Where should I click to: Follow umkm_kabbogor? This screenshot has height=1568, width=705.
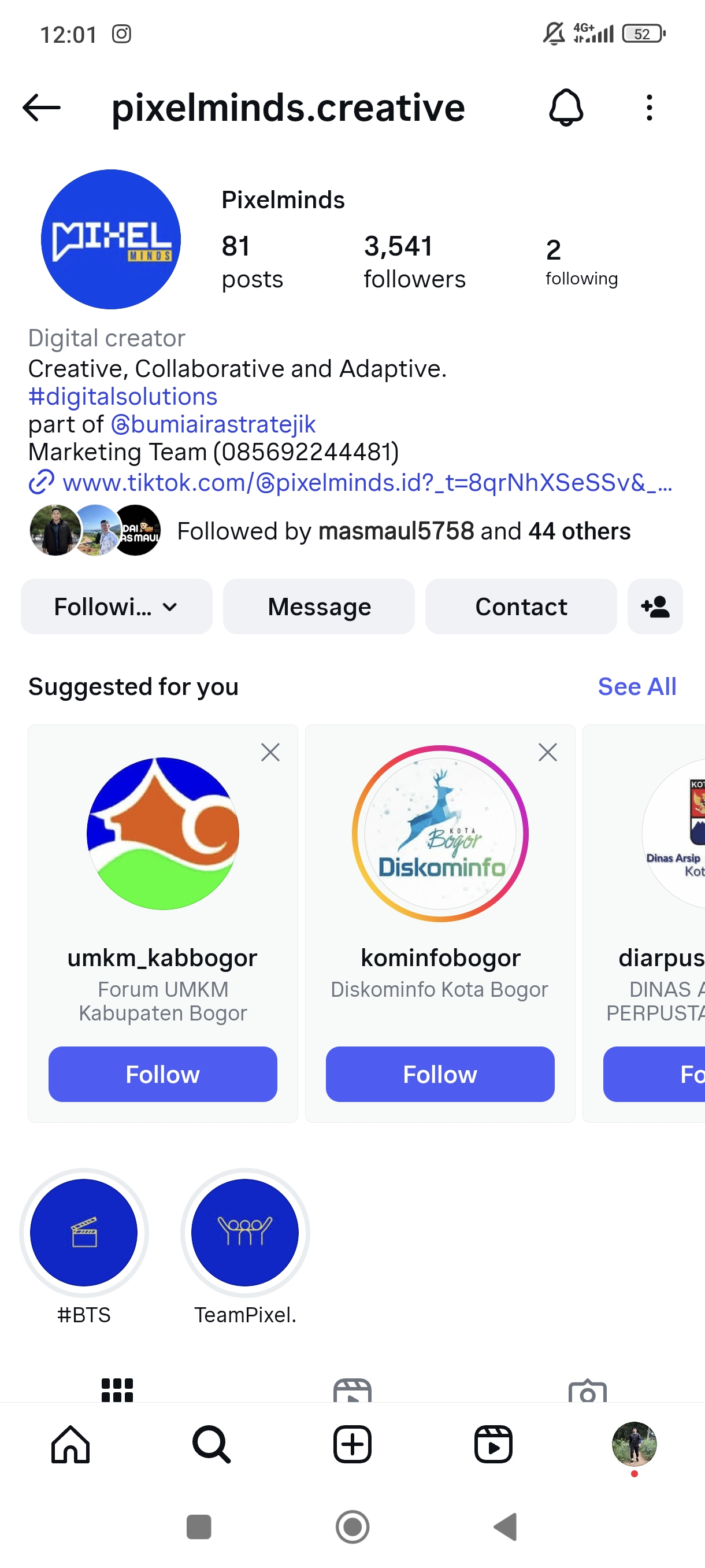pos(162,1074)
